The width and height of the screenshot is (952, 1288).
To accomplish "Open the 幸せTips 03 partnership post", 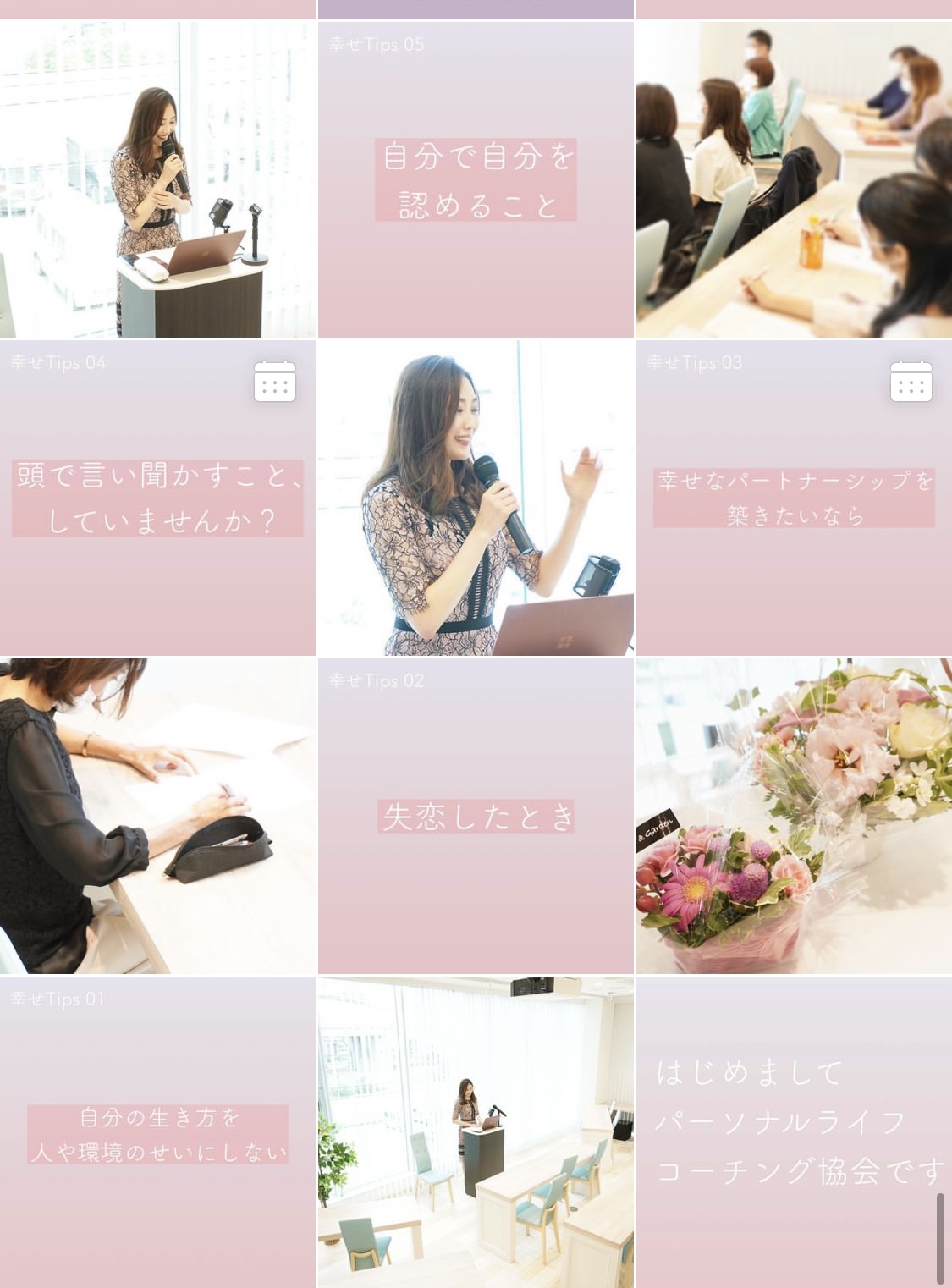I will tap(794, 498).
